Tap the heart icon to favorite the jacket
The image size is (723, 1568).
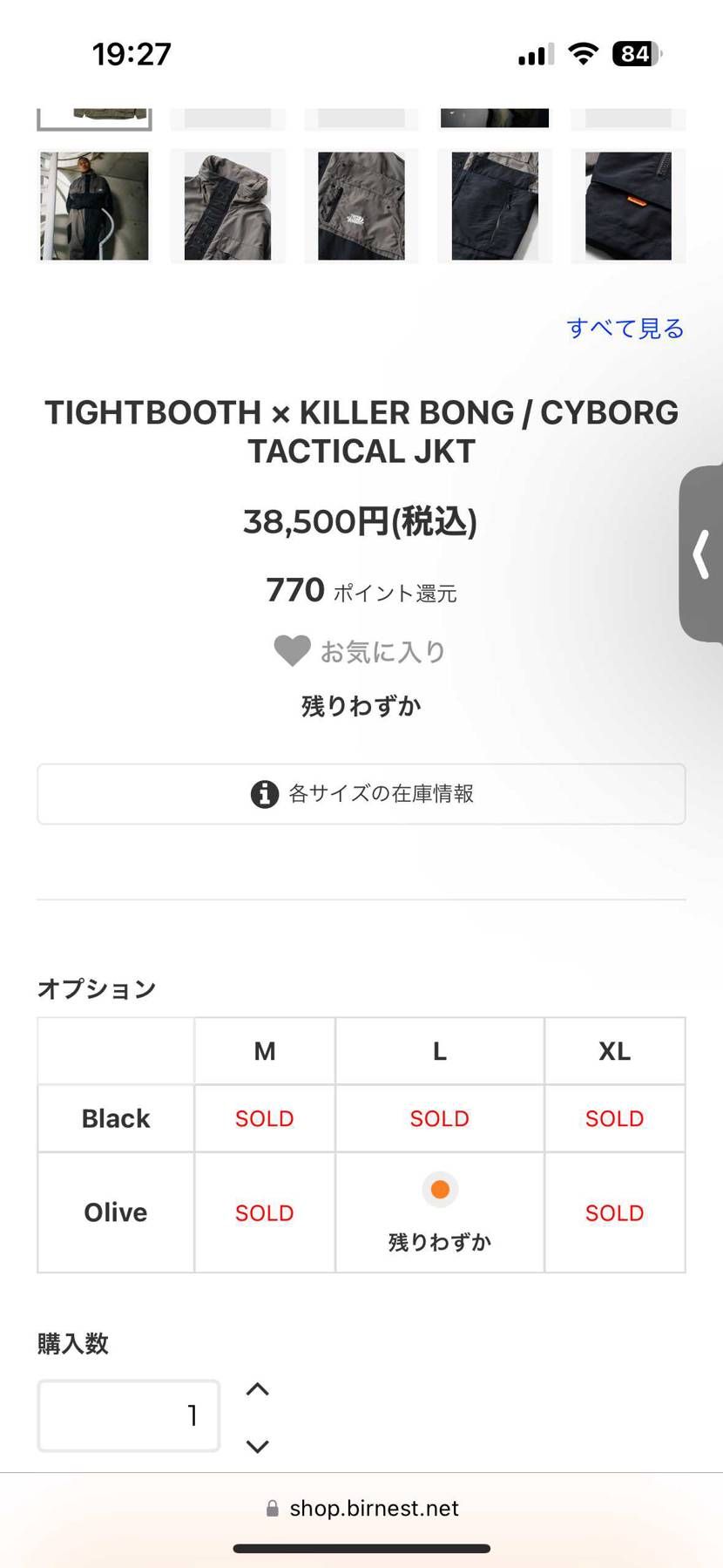(292, 650)
